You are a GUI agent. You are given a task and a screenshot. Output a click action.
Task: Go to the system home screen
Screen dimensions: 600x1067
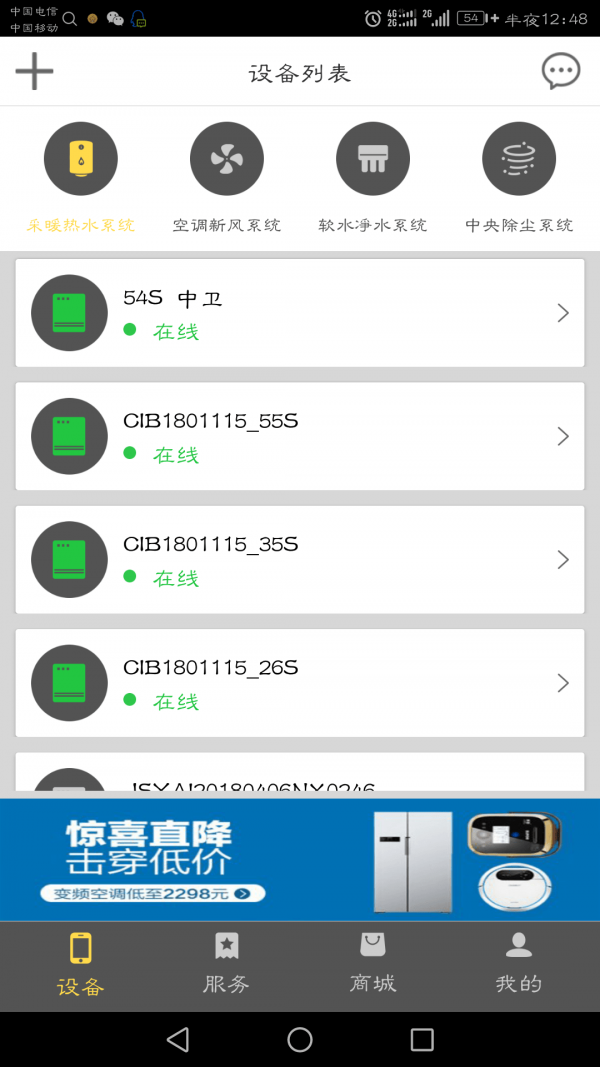tap(300, 1040)
